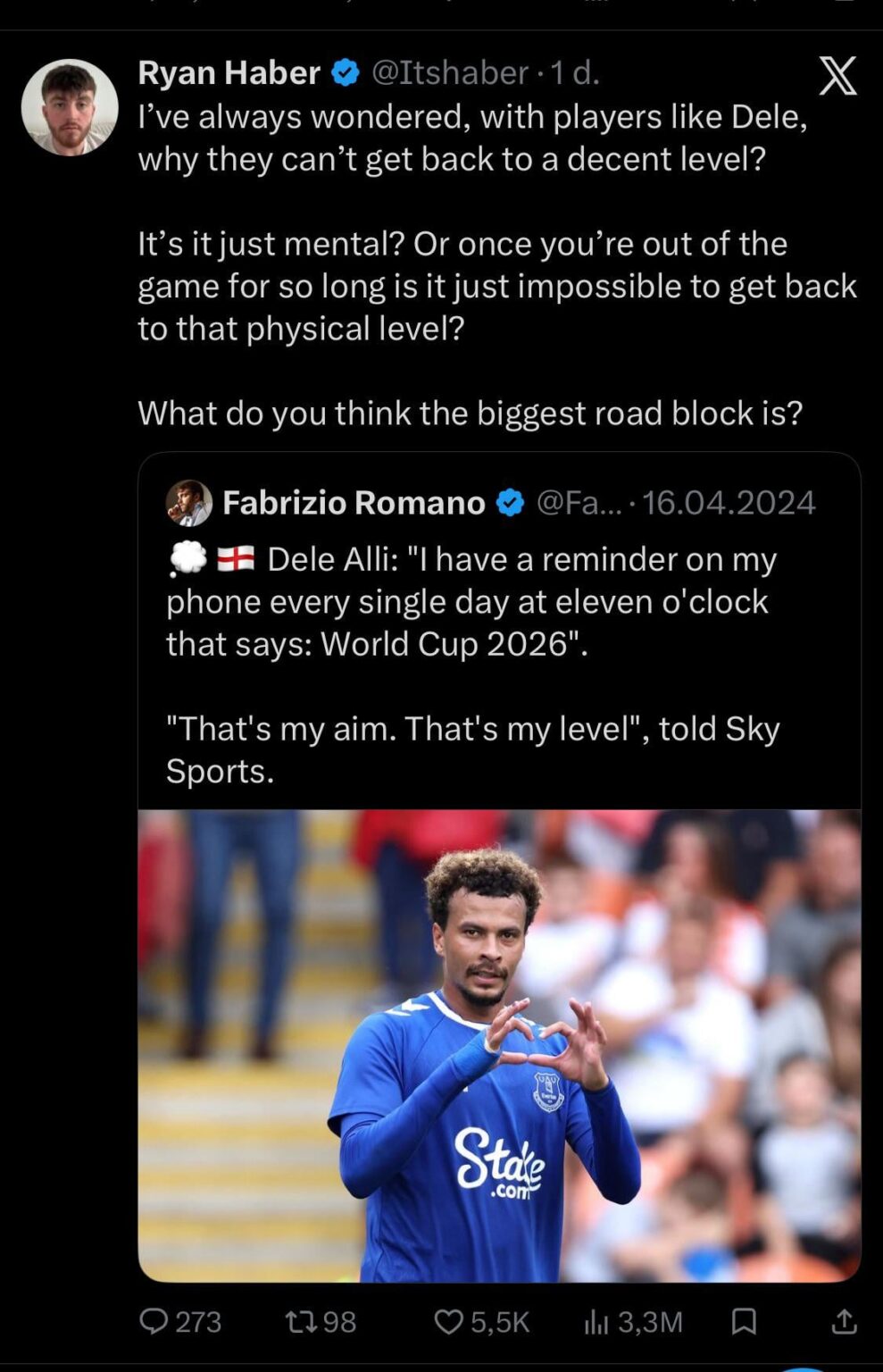Share this tweet

pos(844,1320)
